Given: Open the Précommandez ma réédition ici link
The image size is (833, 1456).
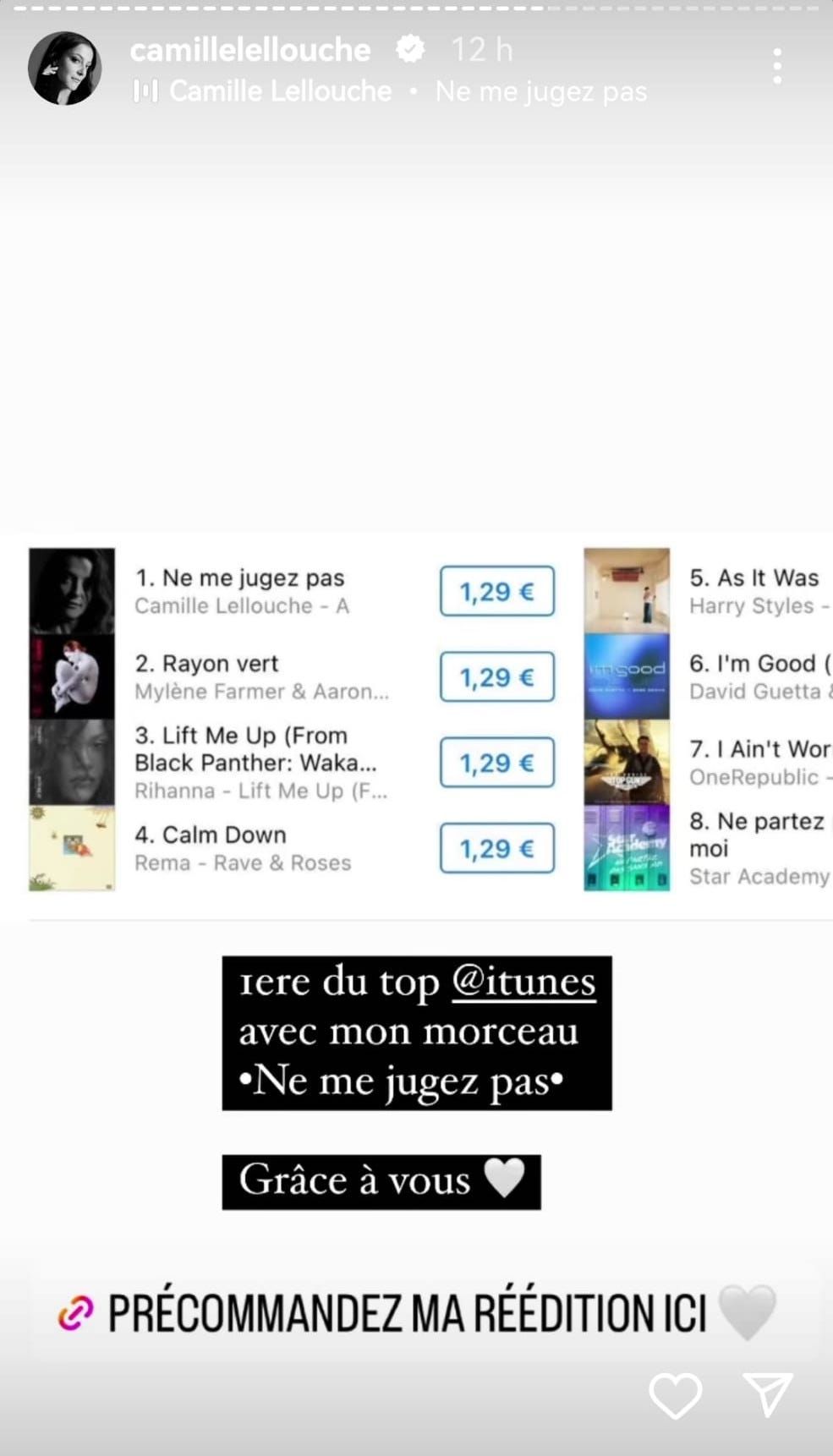Looking at the screenshot, I should [416, 1312].
